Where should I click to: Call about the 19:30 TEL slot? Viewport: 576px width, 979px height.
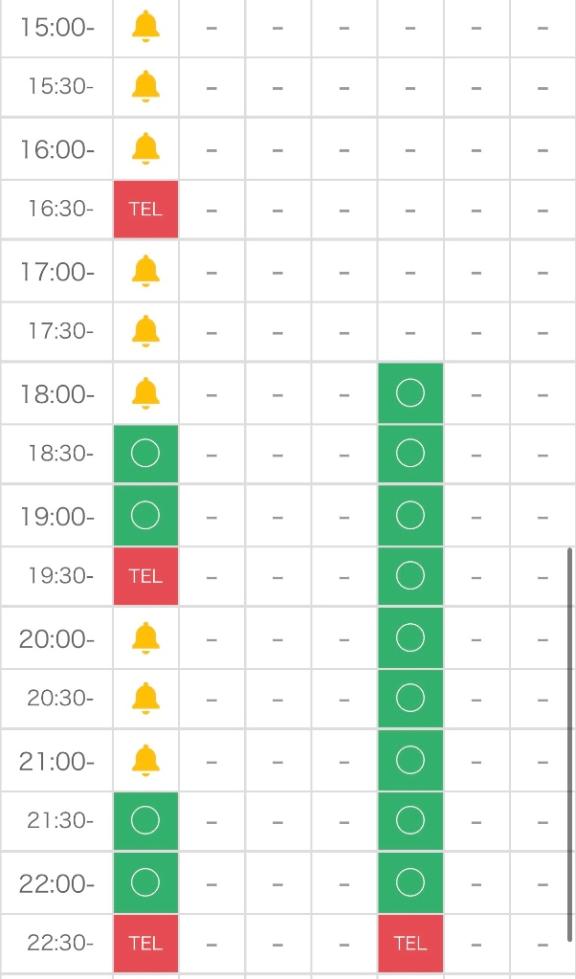(x=145, y=576)
